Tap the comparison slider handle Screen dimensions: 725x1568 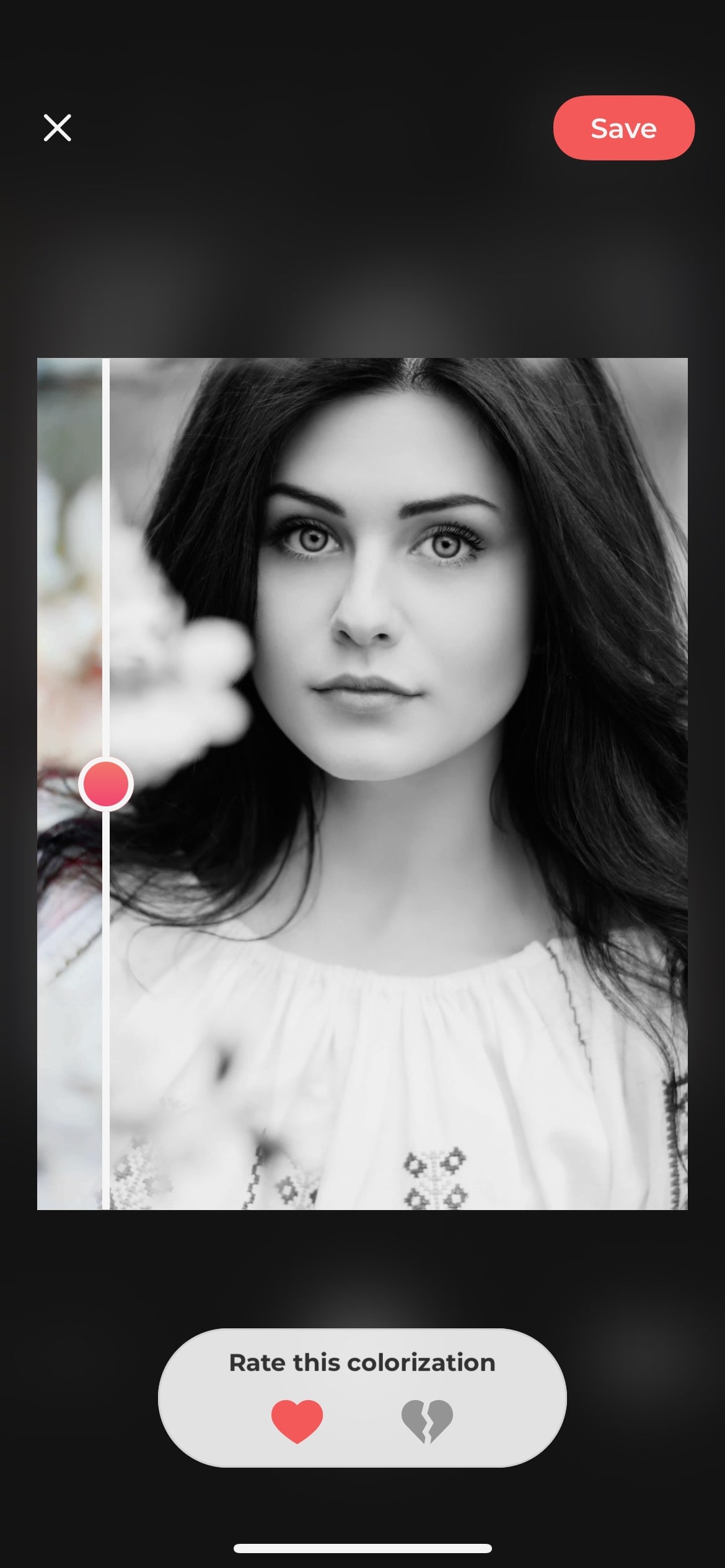coord(106,783)
